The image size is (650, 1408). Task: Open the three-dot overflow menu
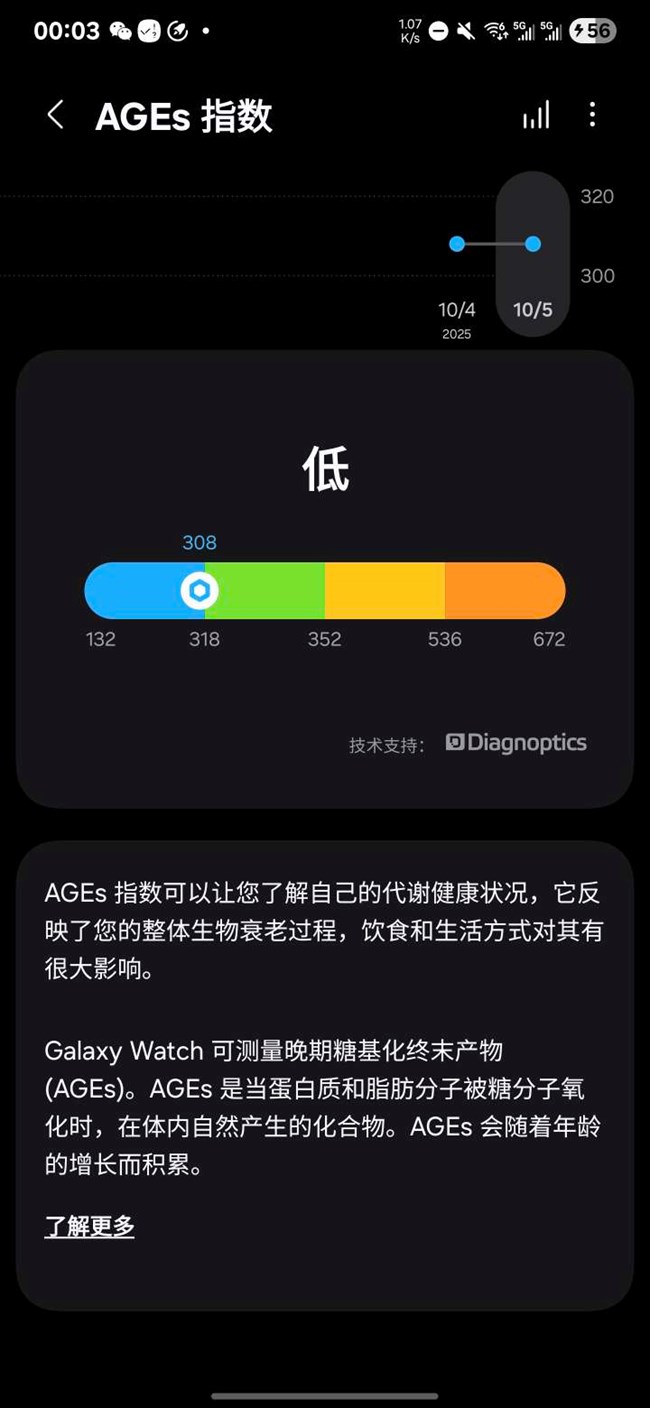(x=592, y=115)
